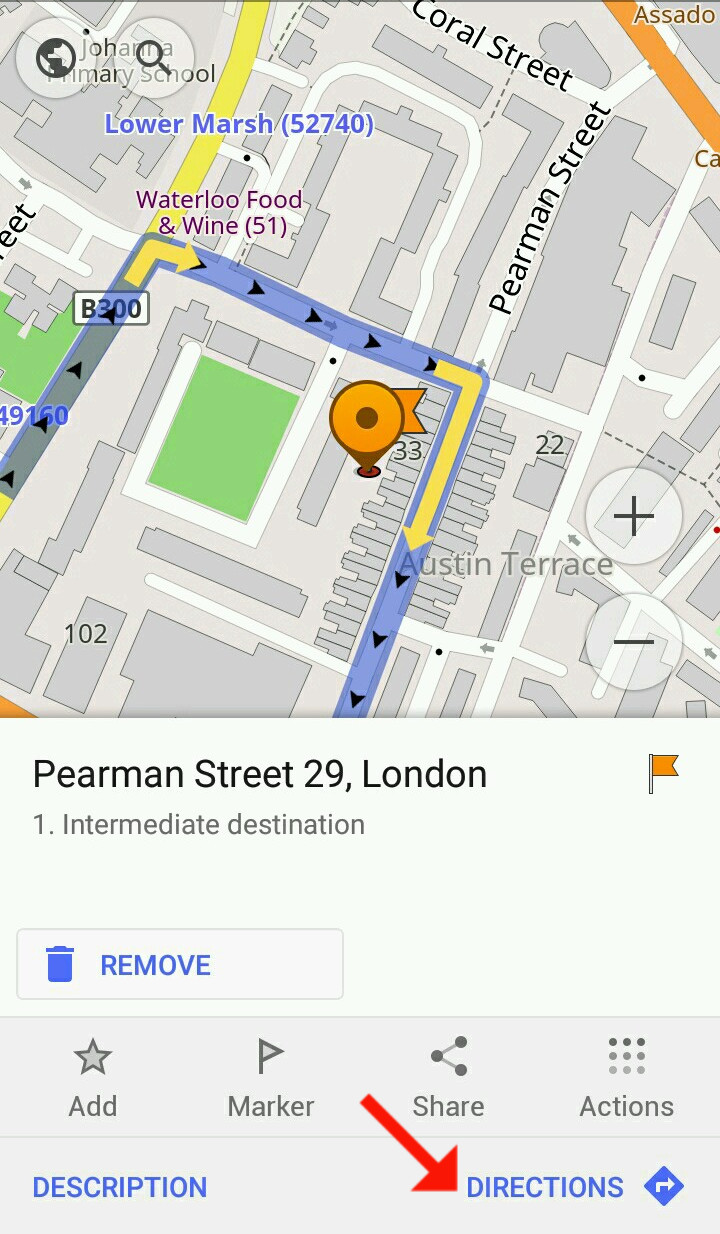Open the Actions menu
Screen dimensions: 720x1234
(x=626, y=1078)
